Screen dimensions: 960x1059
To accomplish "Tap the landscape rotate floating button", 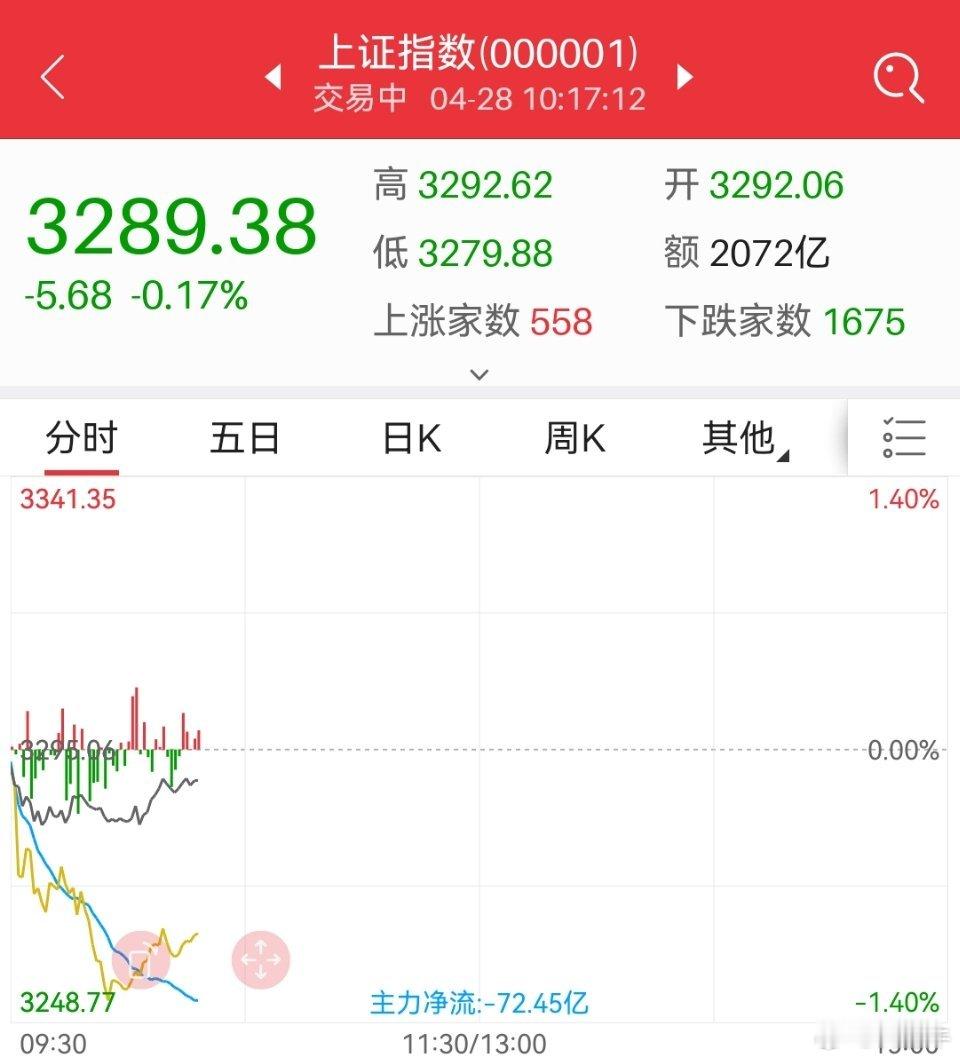I will 141,960.
